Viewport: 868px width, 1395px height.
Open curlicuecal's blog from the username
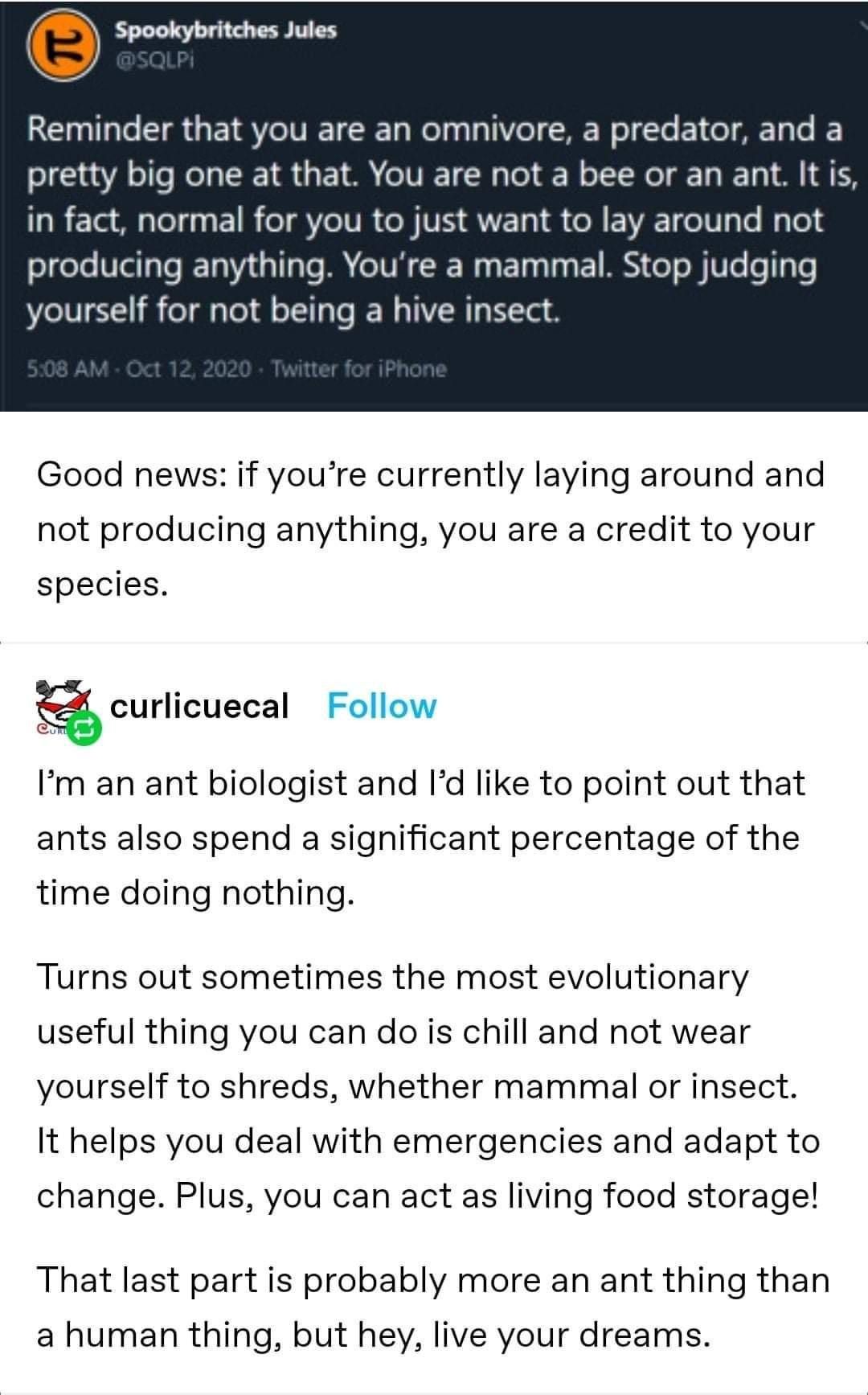pyautogui.click(x=199, y=706)
